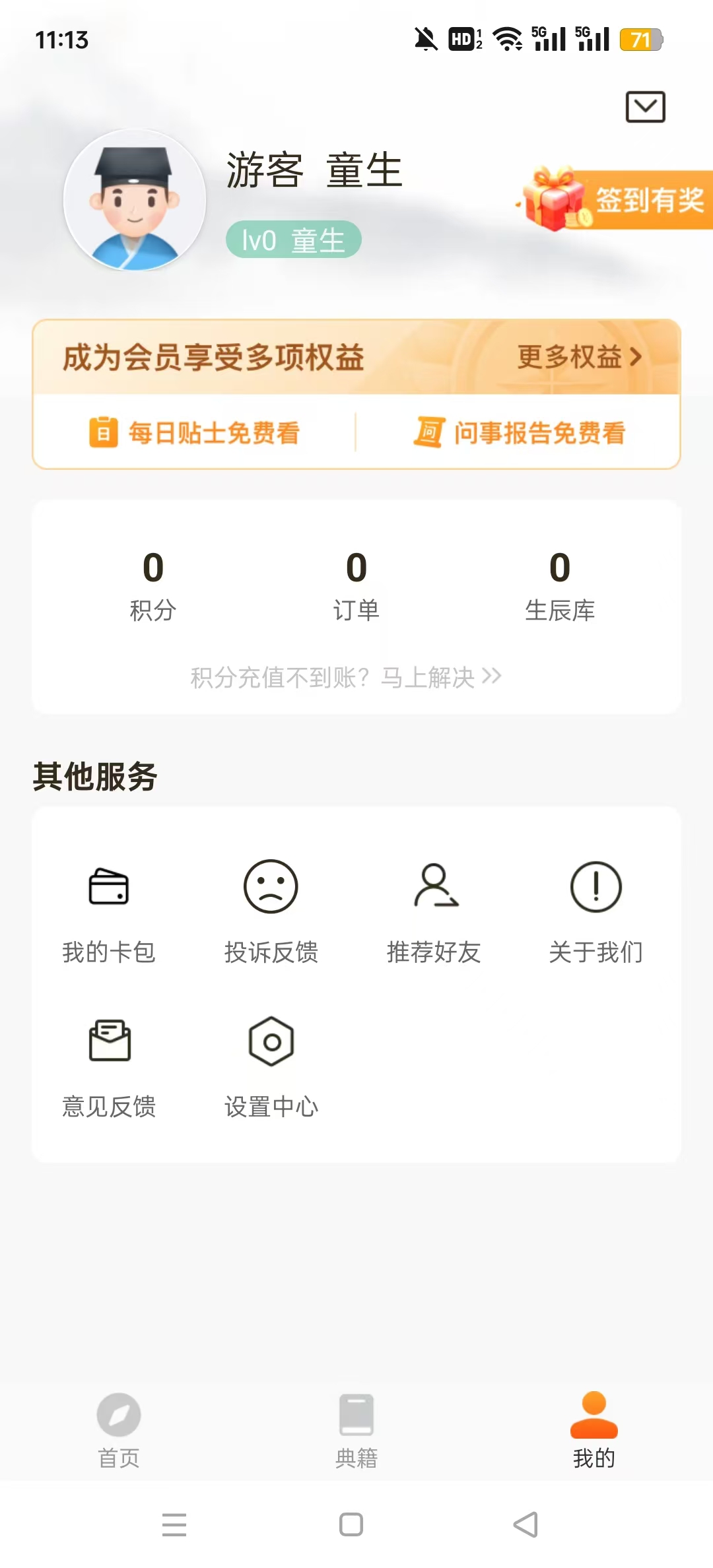Switch to the 首页 tab
This screenshot has width=713, height=1568.
click(x=119, y=1429)
